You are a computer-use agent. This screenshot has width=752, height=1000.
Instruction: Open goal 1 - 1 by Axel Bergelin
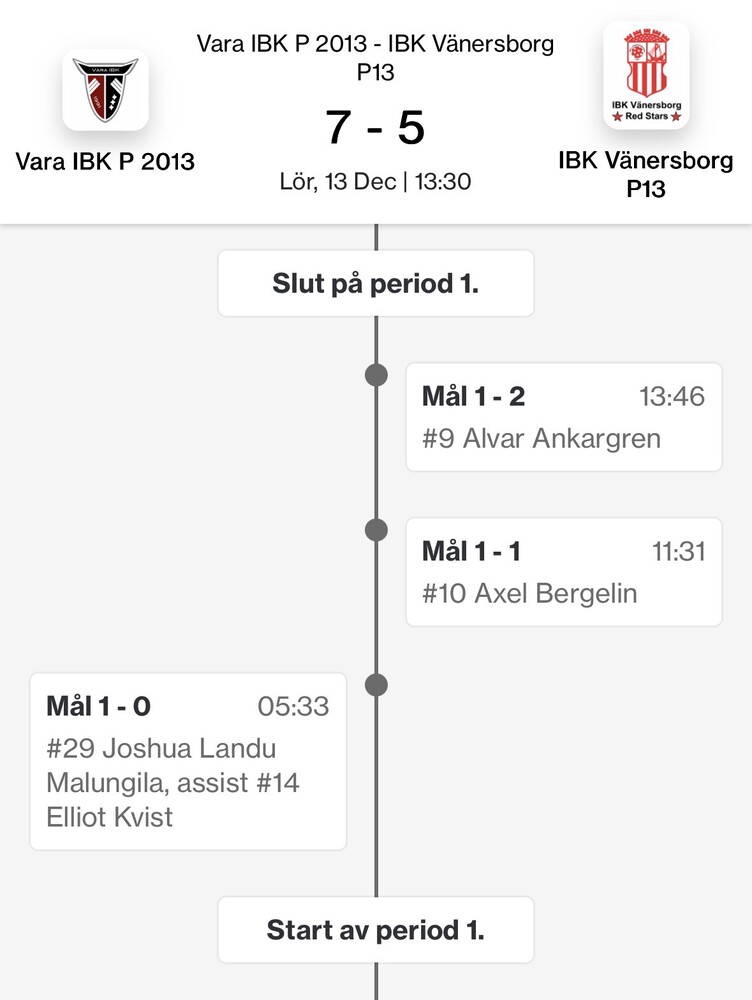[563, 571]
